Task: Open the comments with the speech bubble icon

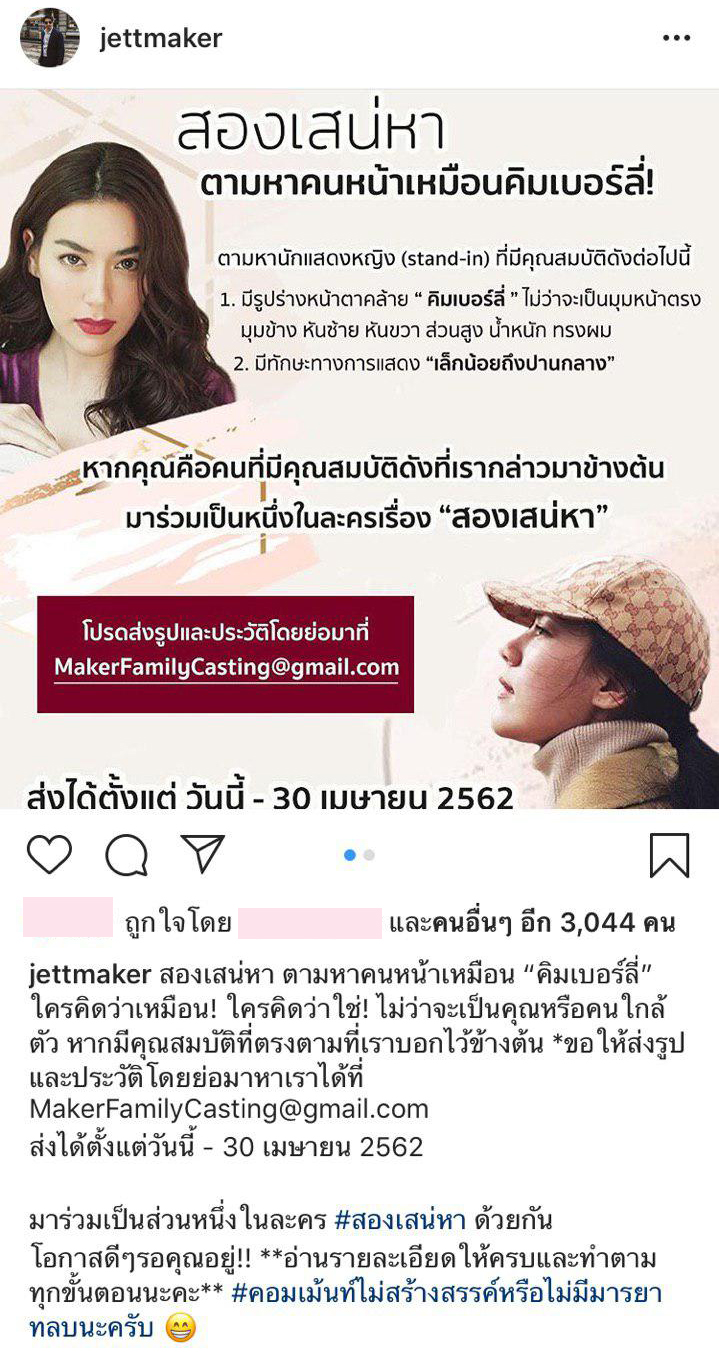Action: tap(127, 855)
